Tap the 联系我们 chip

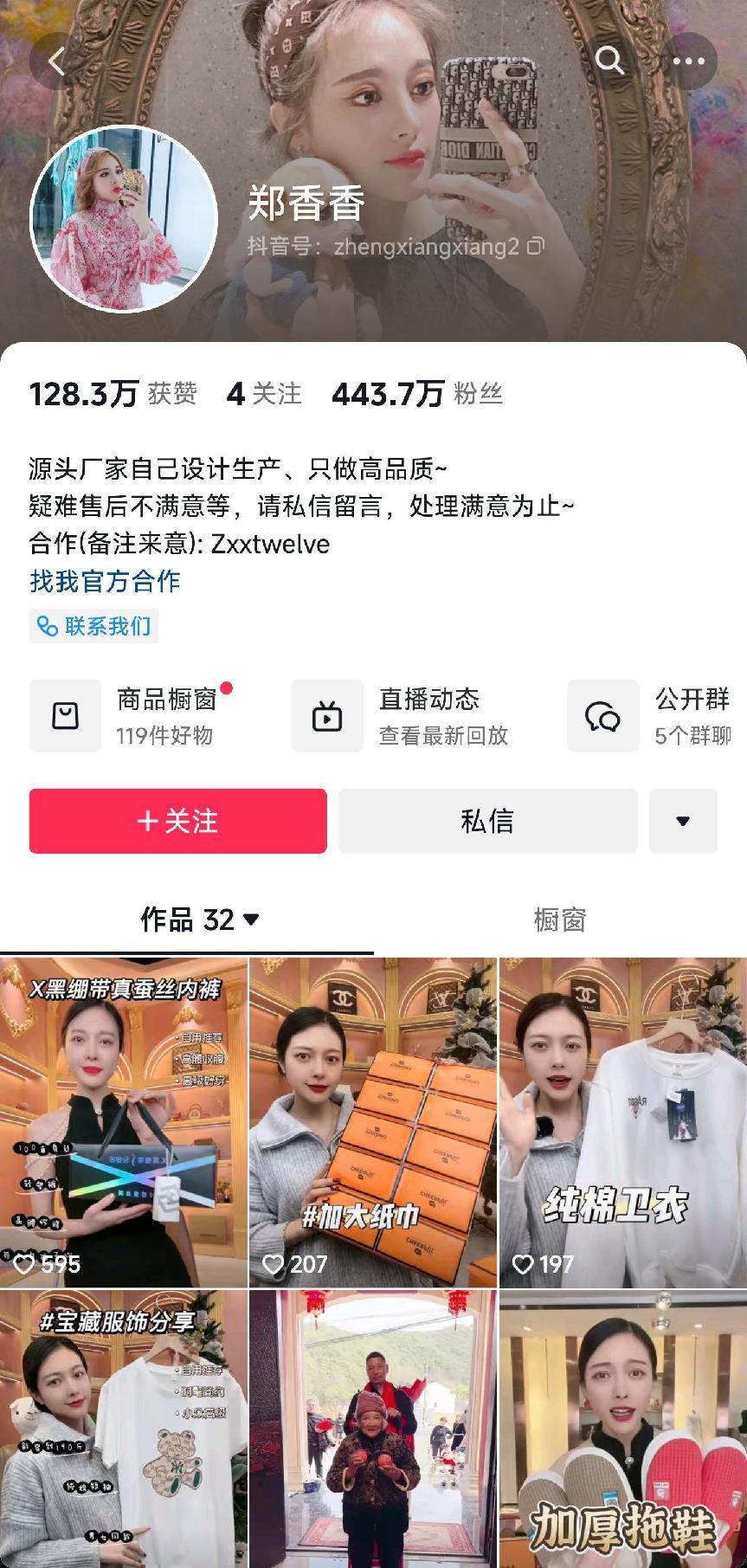tap(93, 626)
